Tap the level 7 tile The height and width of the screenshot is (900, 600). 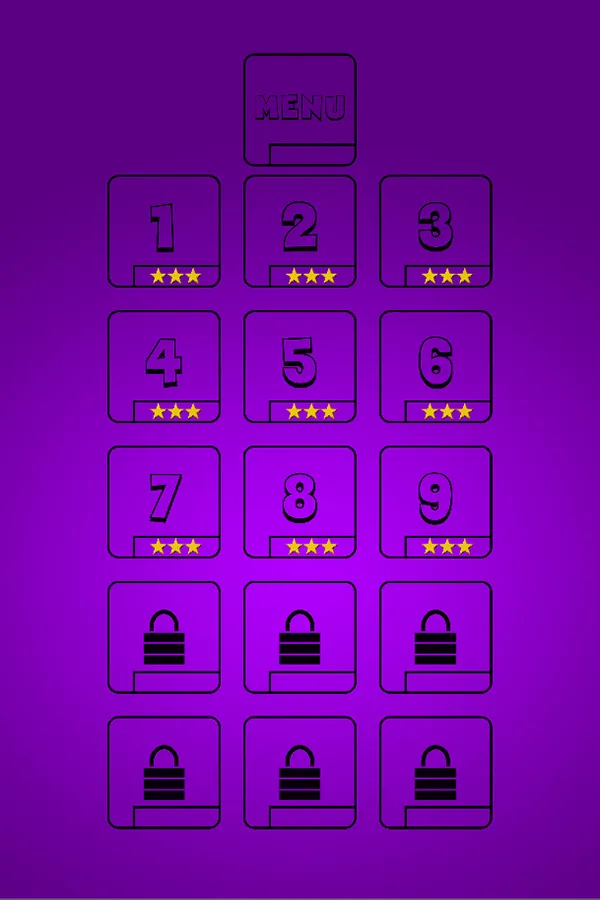[164, 501]
